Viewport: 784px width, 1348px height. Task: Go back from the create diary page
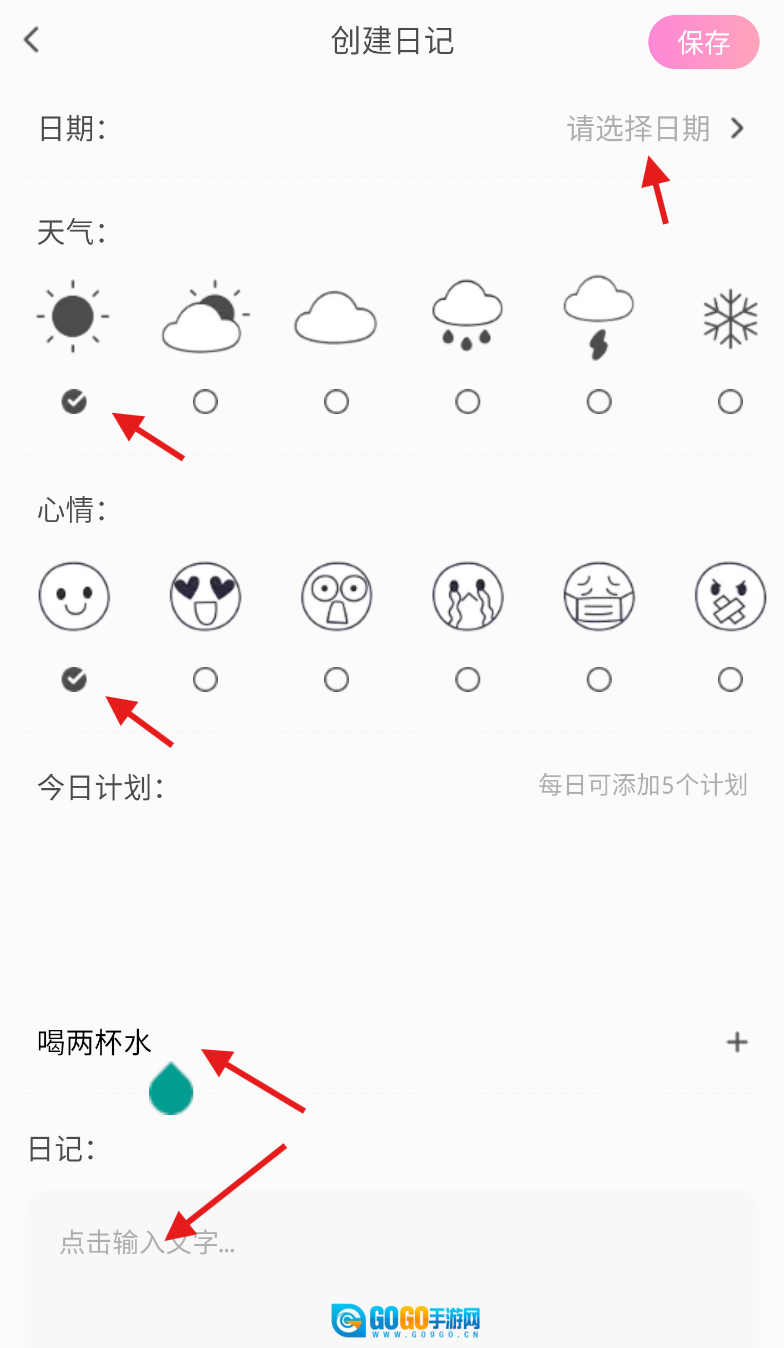[x=32, y=41]
